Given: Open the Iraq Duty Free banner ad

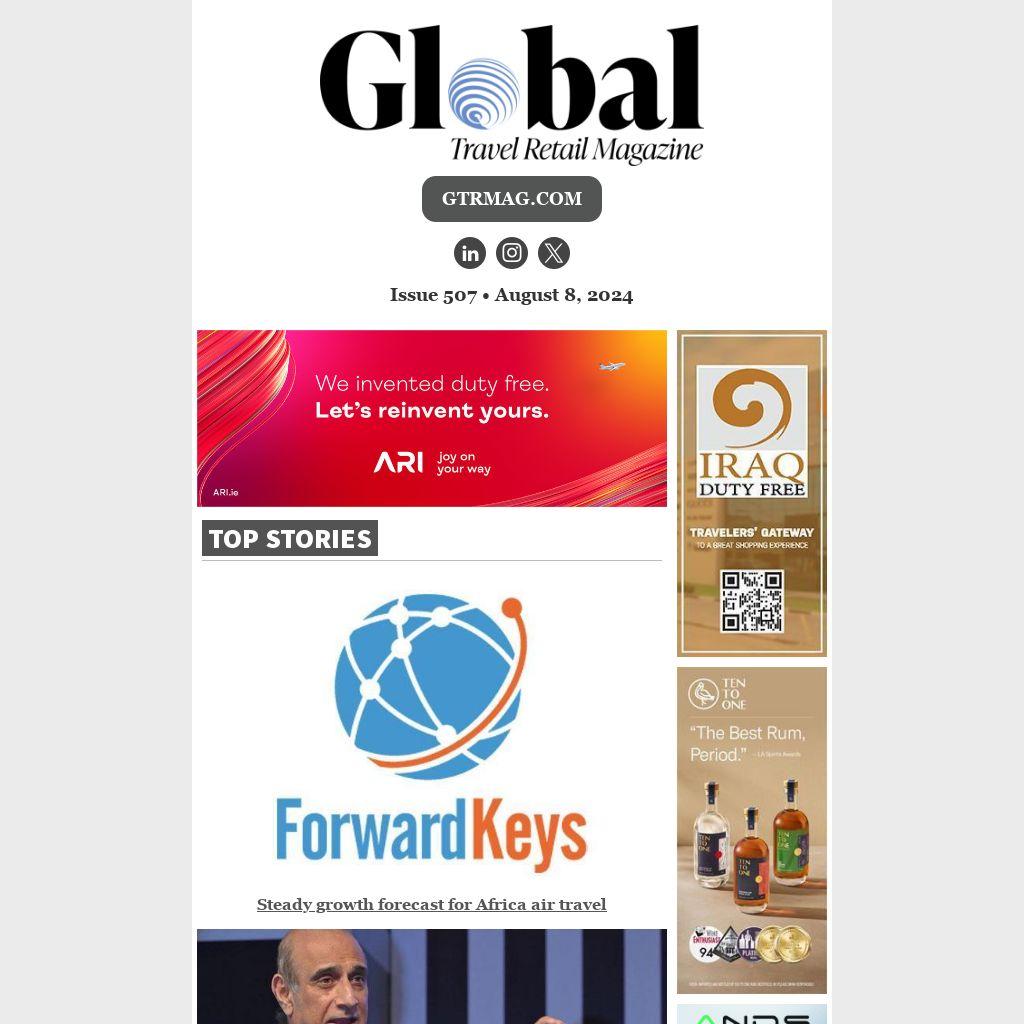Looking at the screenshot, I should point(751,493).
